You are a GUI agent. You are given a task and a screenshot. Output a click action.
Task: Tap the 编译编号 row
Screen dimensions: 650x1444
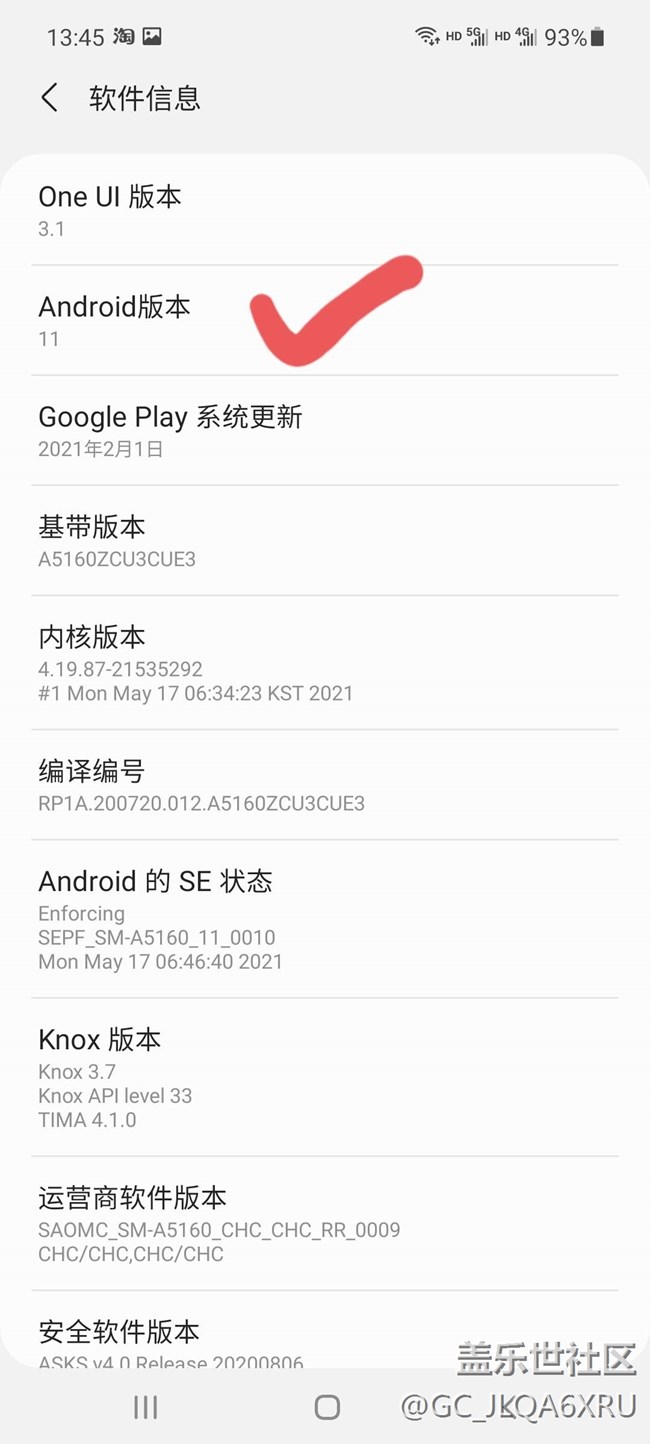[x=324, y=785]
